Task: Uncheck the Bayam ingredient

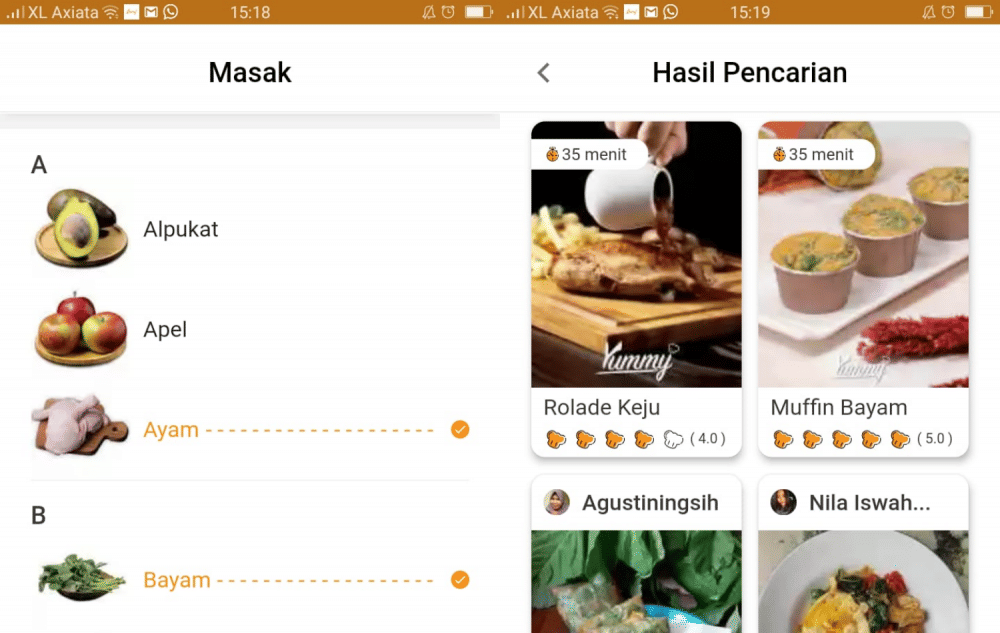Action: click(x=459, y=580)
